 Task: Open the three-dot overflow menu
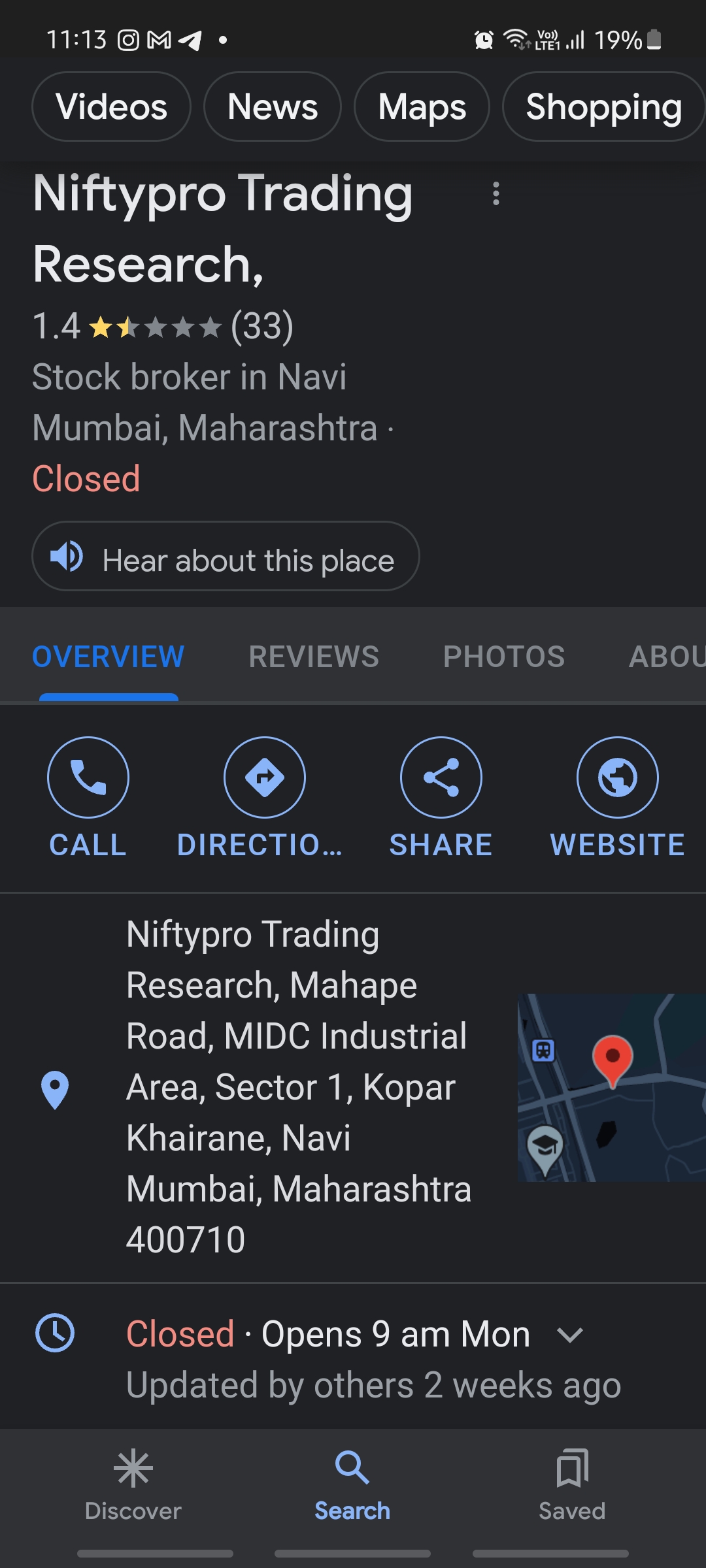click(496, 194)
